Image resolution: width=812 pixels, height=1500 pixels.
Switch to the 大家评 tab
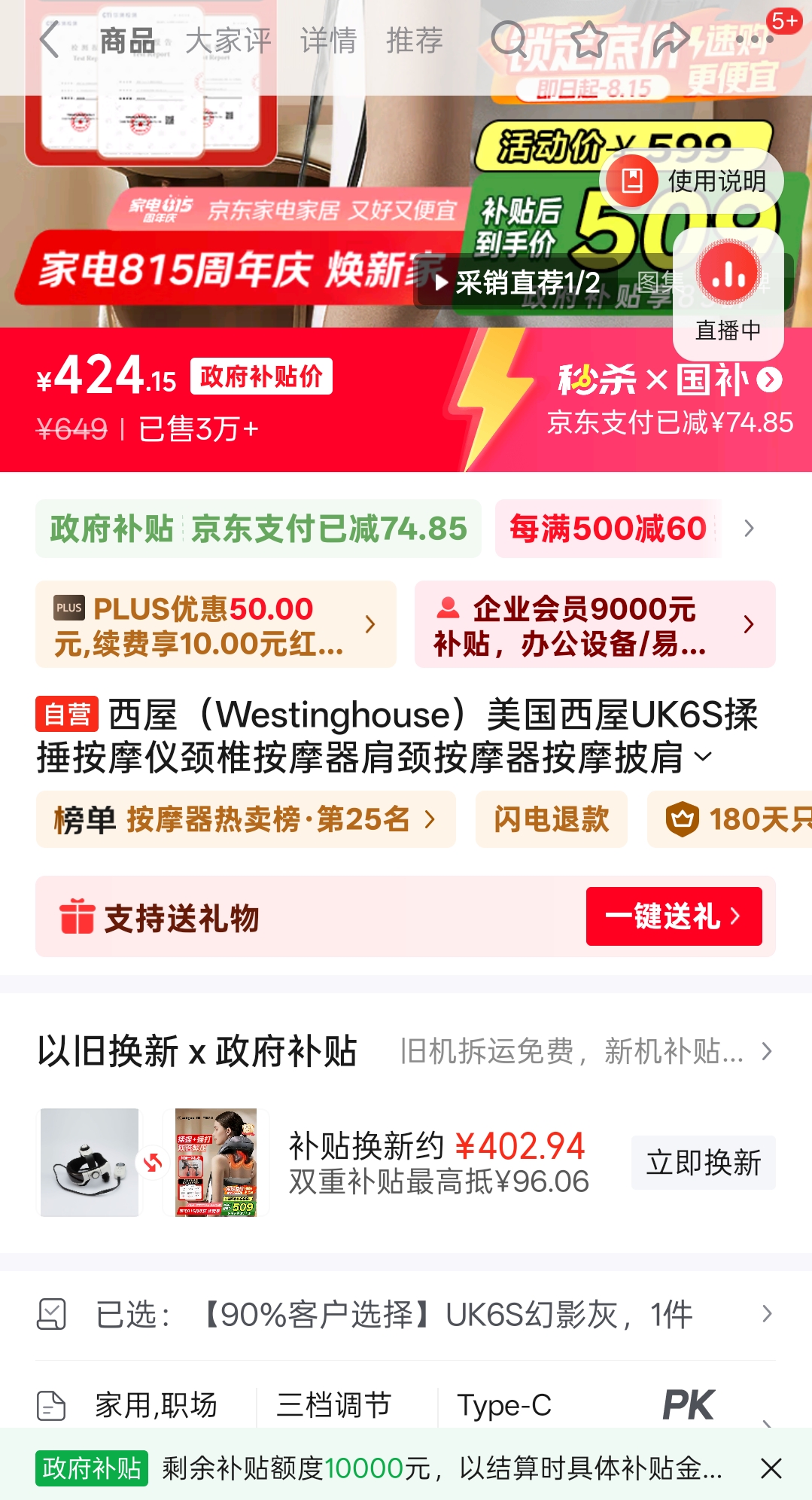228,41
